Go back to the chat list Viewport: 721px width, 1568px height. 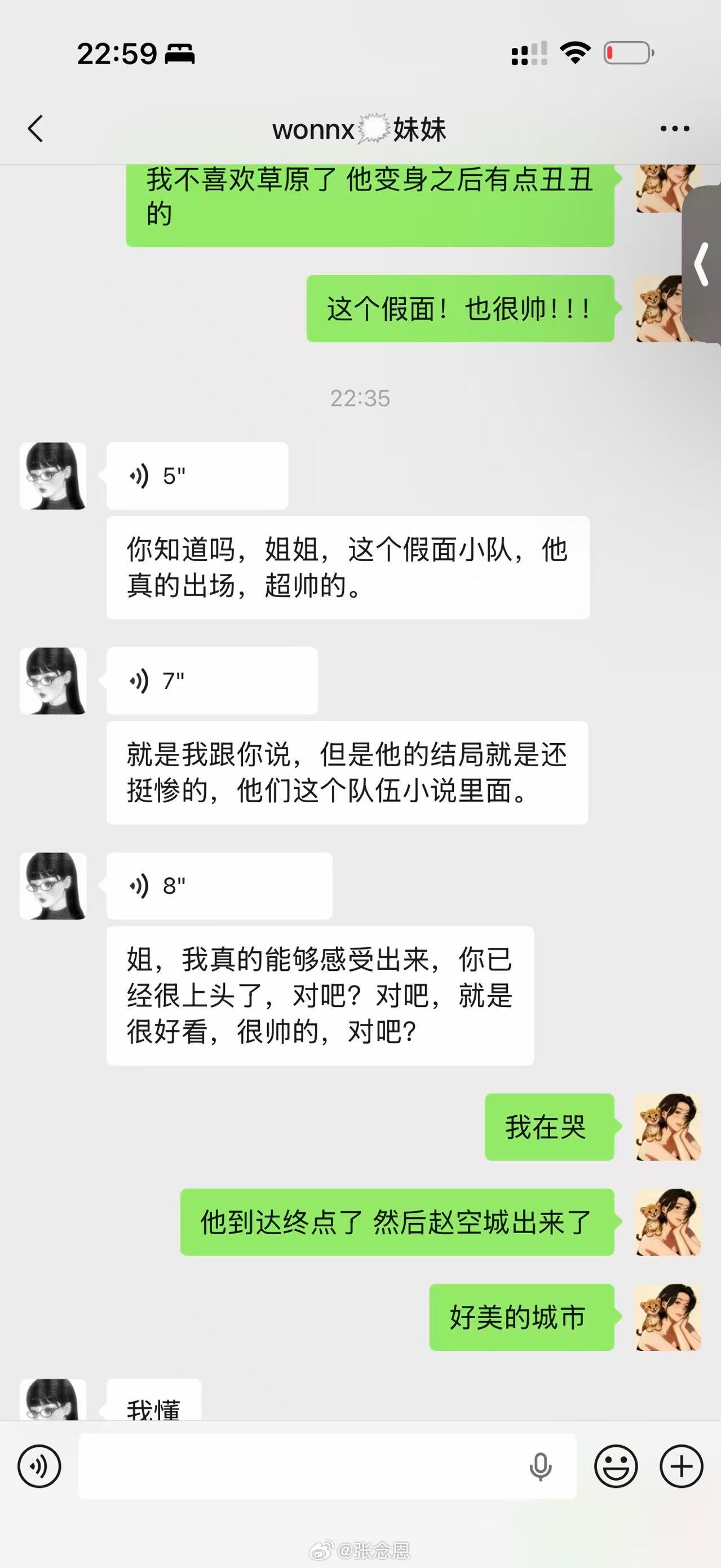(36, 129)
